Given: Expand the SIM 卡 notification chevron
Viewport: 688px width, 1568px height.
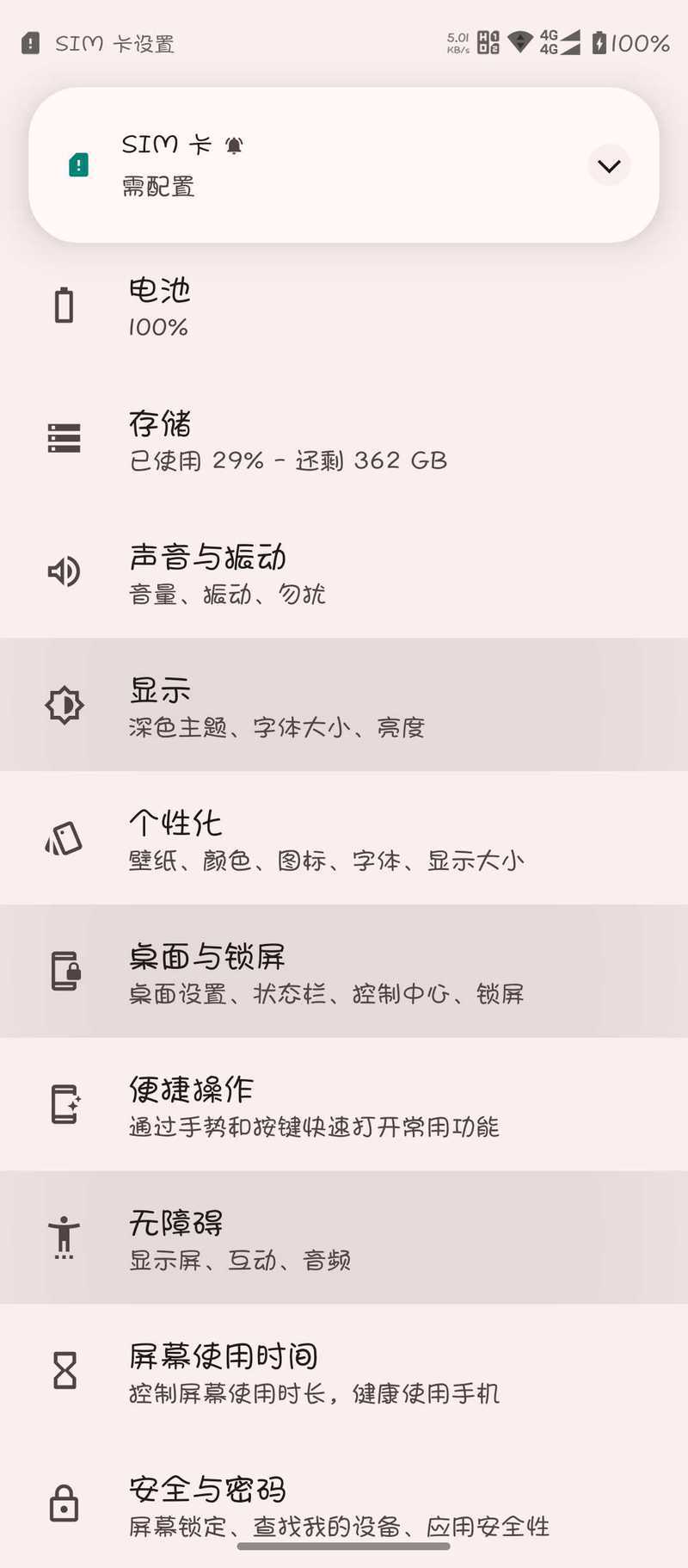Looking at the screenshot, I should [x=609, y=165].
